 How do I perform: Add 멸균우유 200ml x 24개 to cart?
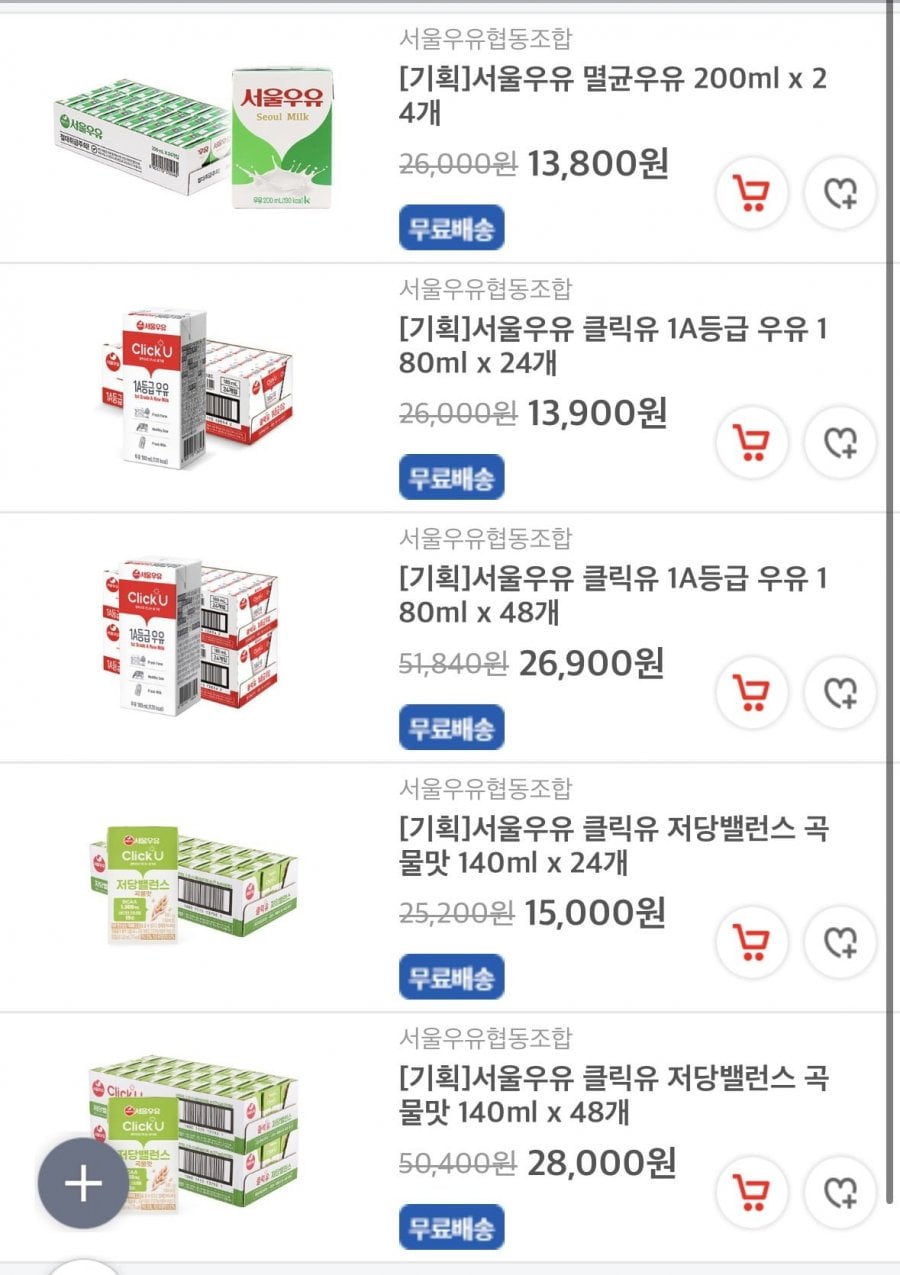[752, 193]
